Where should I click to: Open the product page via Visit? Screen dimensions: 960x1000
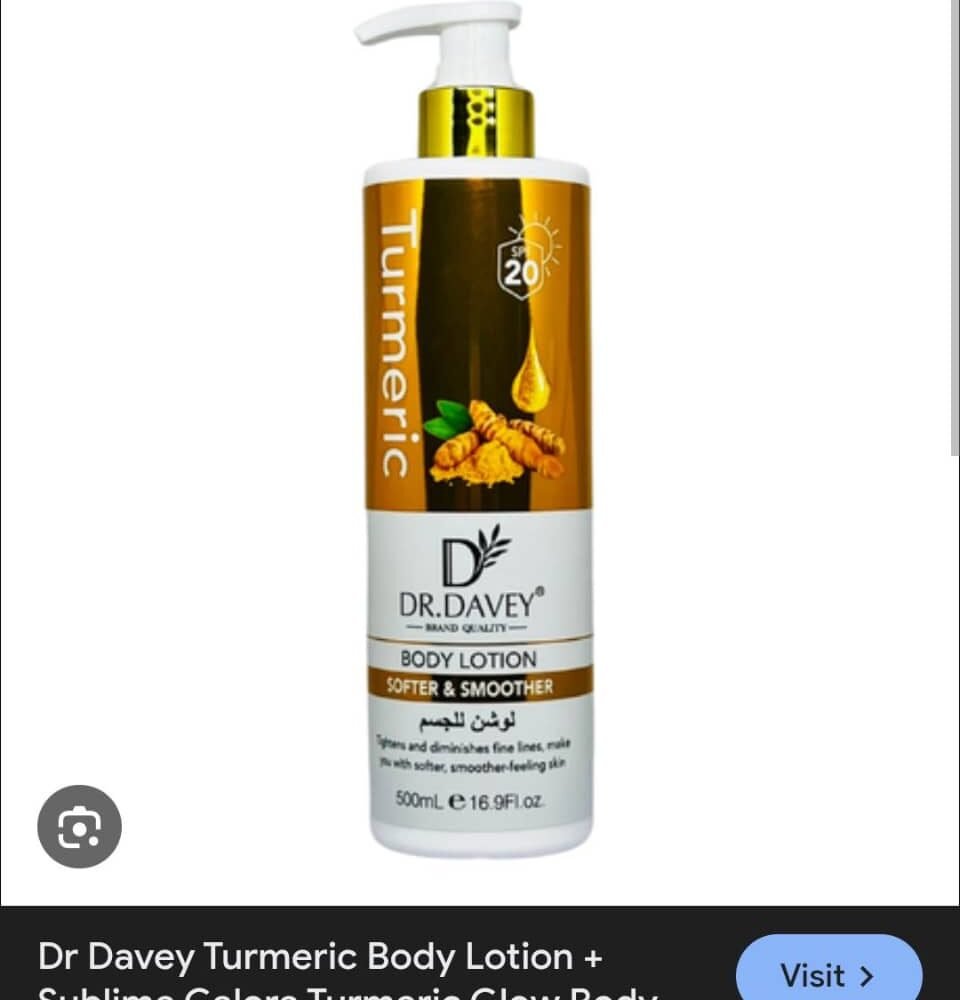pos(829,976)
